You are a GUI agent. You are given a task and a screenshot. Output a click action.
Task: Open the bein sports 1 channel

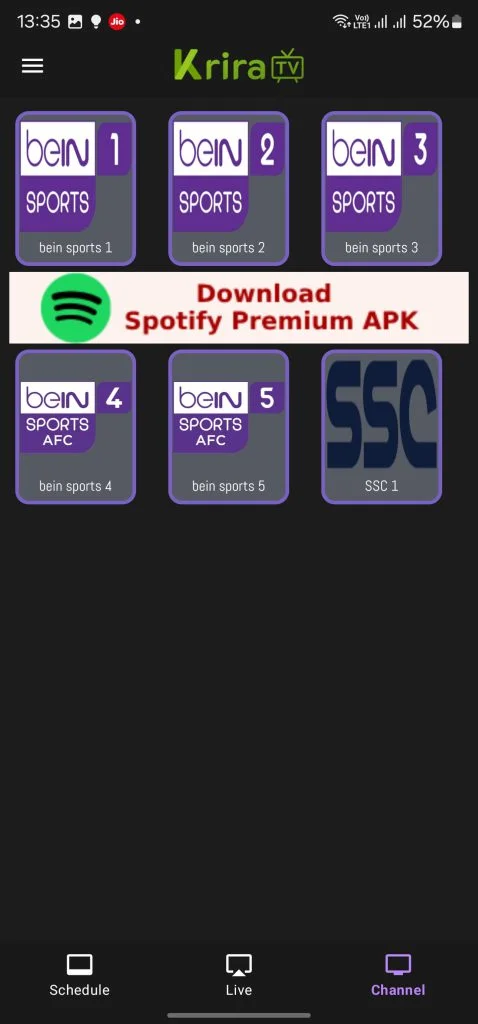[x=76, y=189]
